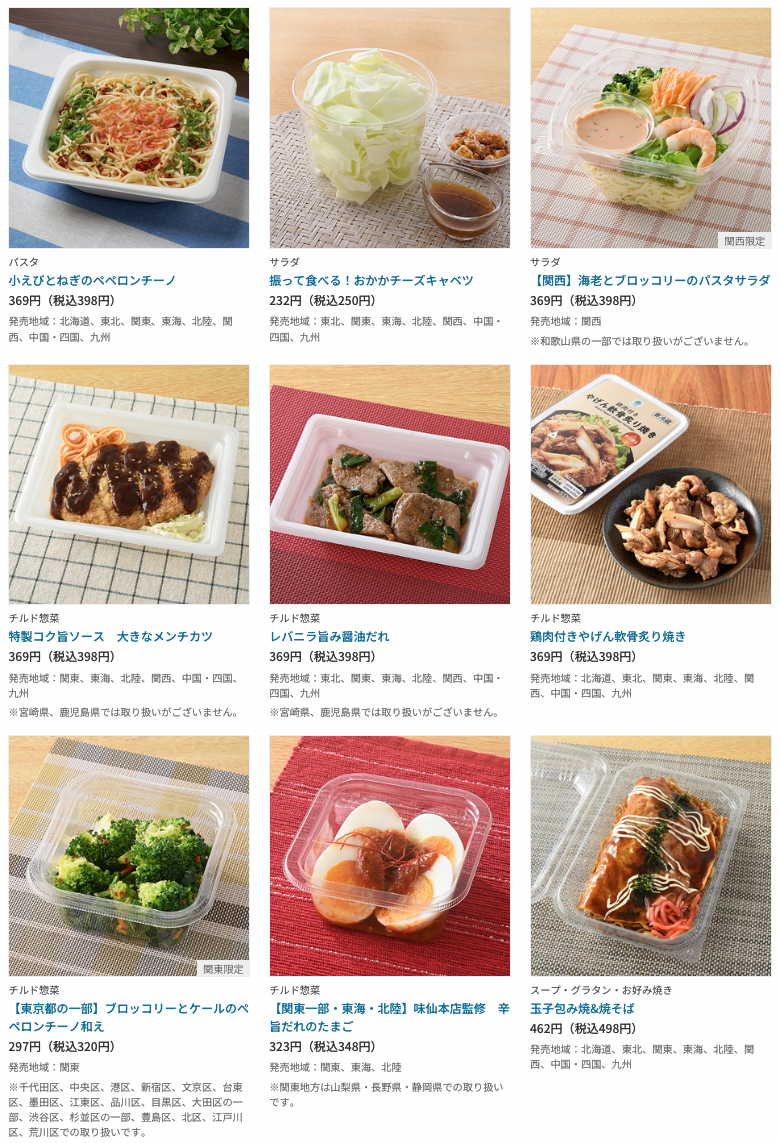Open the 小えびとねぎのペペロンチーノ product link
Image resolution: width=780 pixels, height=1143 pixels.
point(92,281)
